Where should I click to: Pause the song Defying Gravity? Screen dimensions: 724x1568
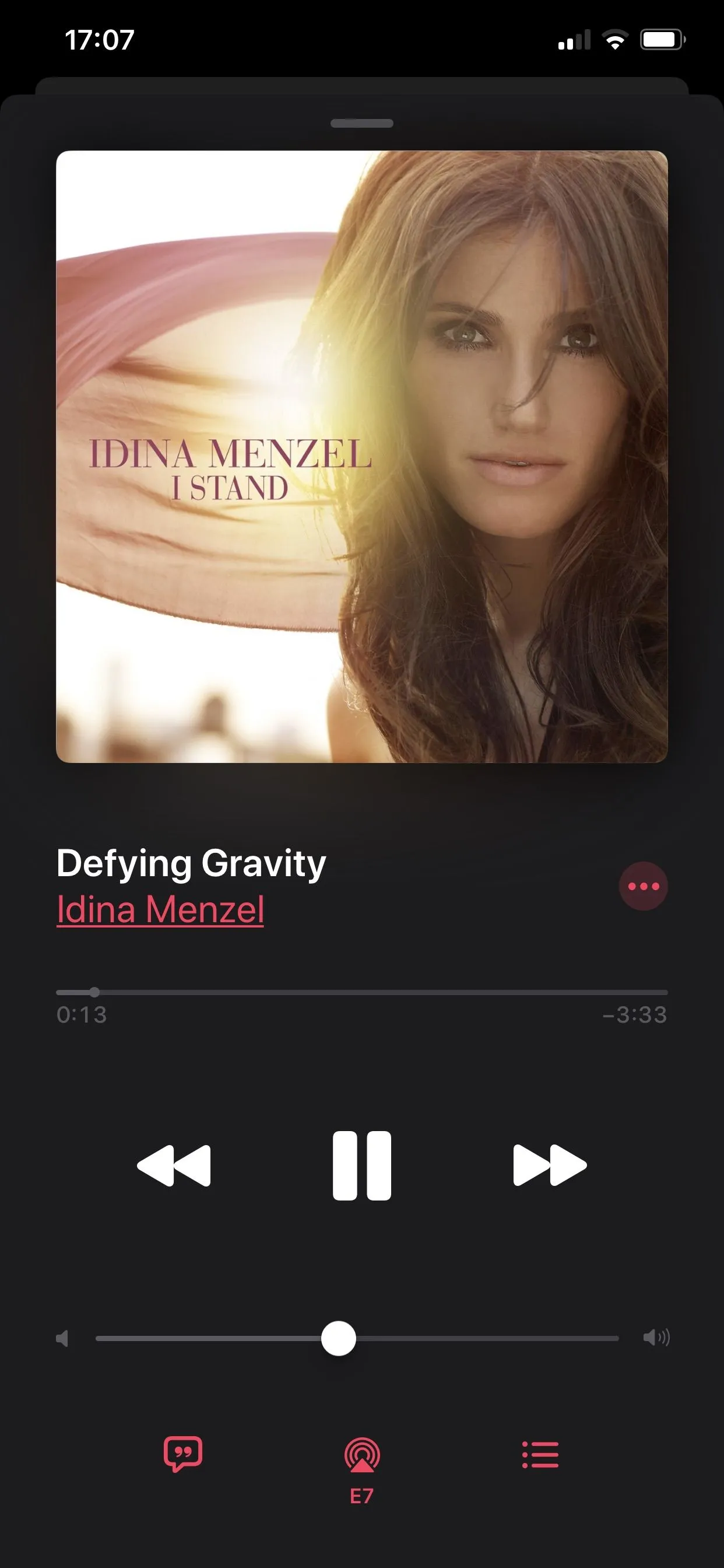pos(361,1165)
